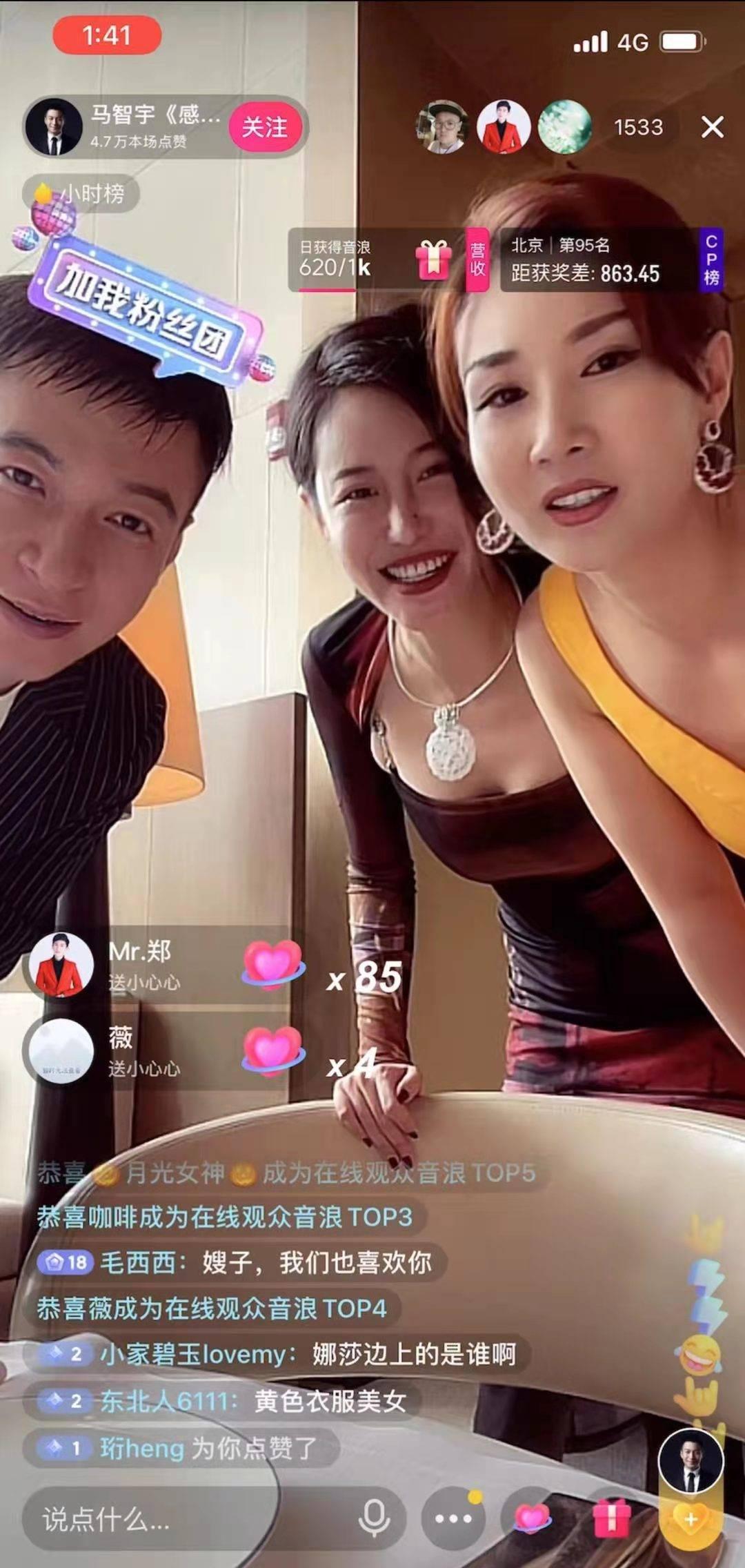Send a 小心心 heart gift
Image resolution: width=745 pixels, height=1568 pixels.
click(x=531, y=1518)
